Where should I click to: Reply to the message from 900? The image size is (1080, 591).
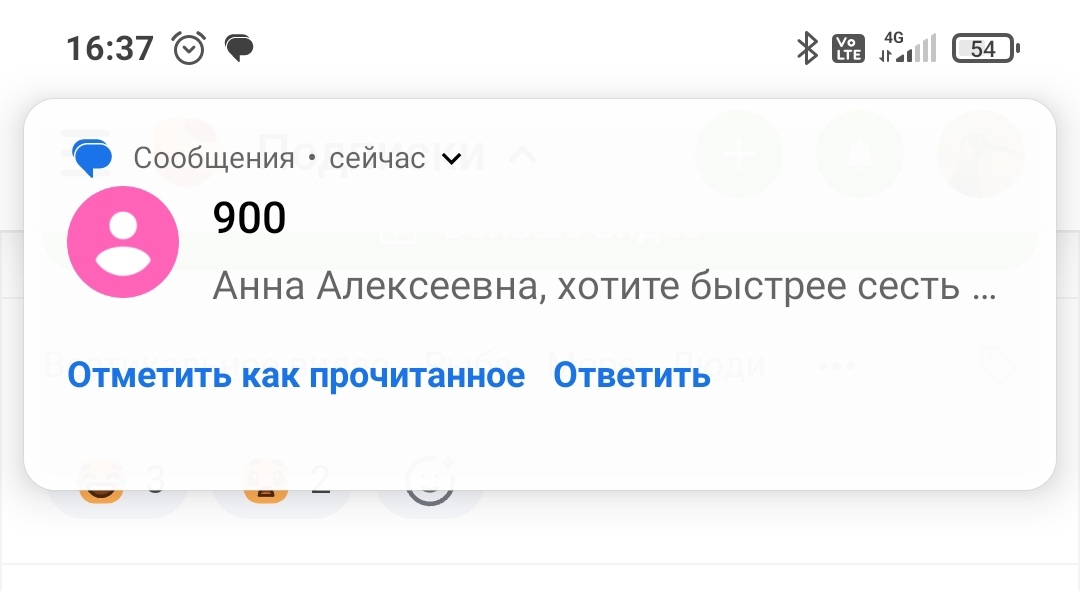[631, 376]
